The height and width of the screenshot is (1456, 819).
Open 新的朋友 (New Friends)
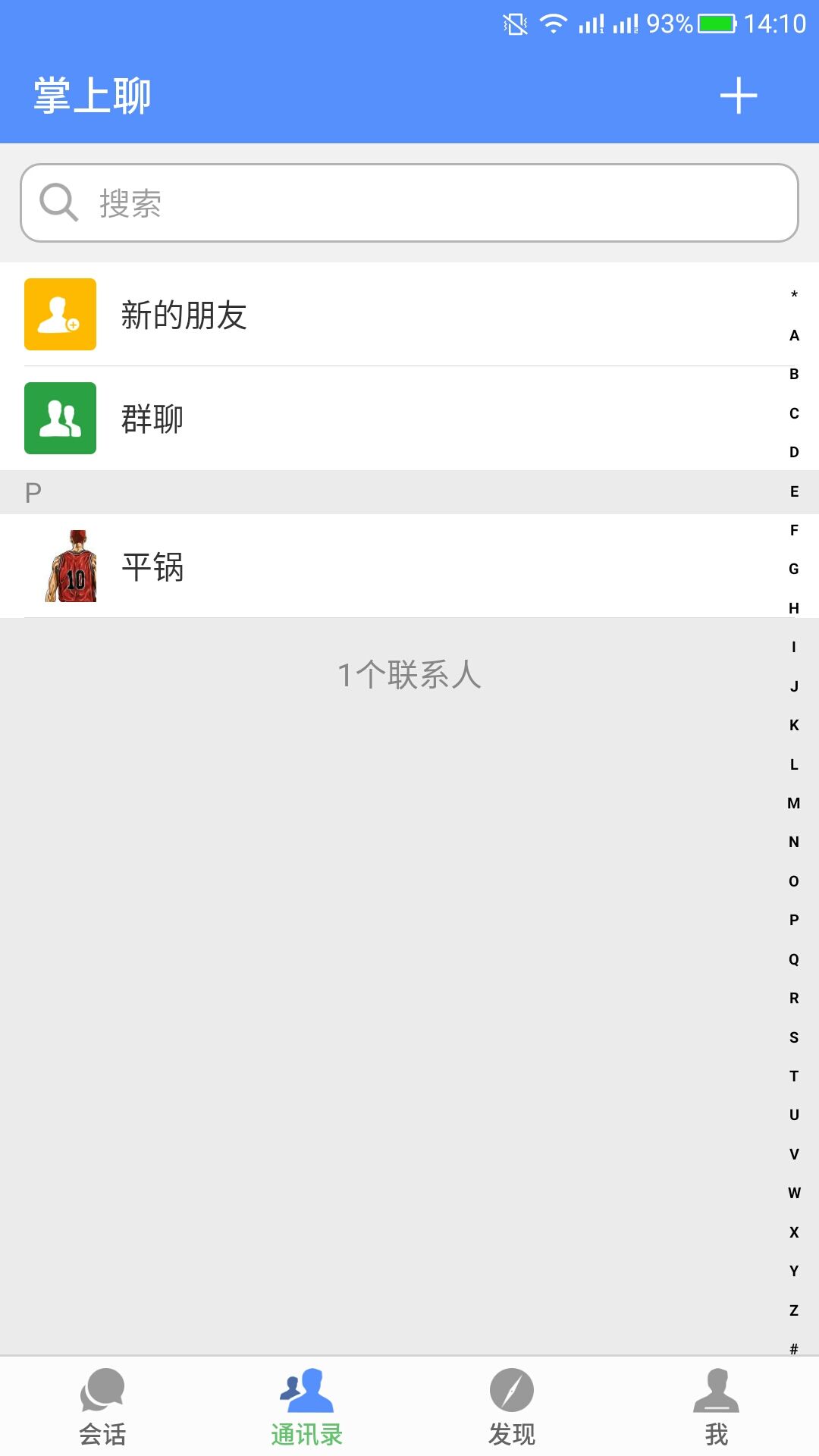(x=409, y=315)
